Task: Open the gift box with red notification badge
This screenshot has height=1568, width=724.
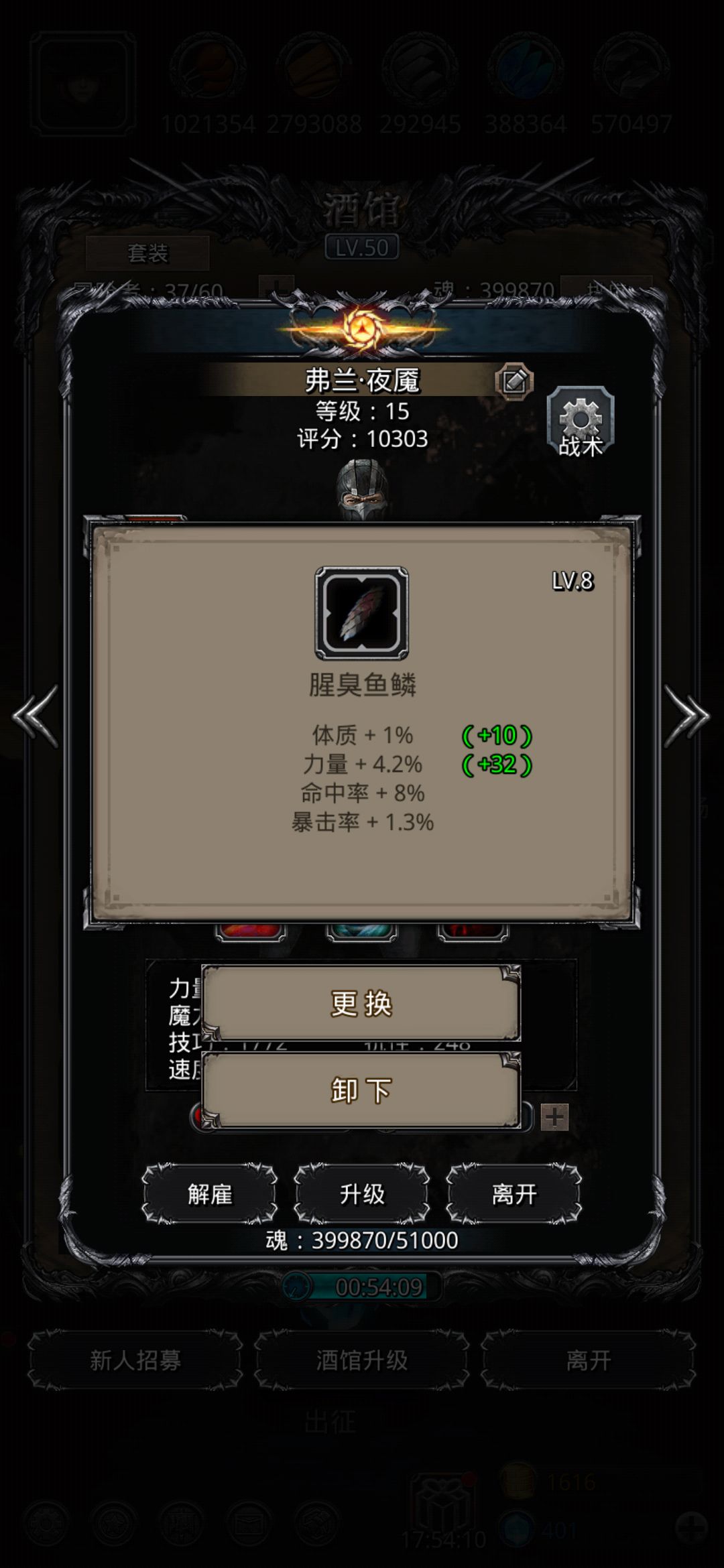Action: tap(442, 1501)
